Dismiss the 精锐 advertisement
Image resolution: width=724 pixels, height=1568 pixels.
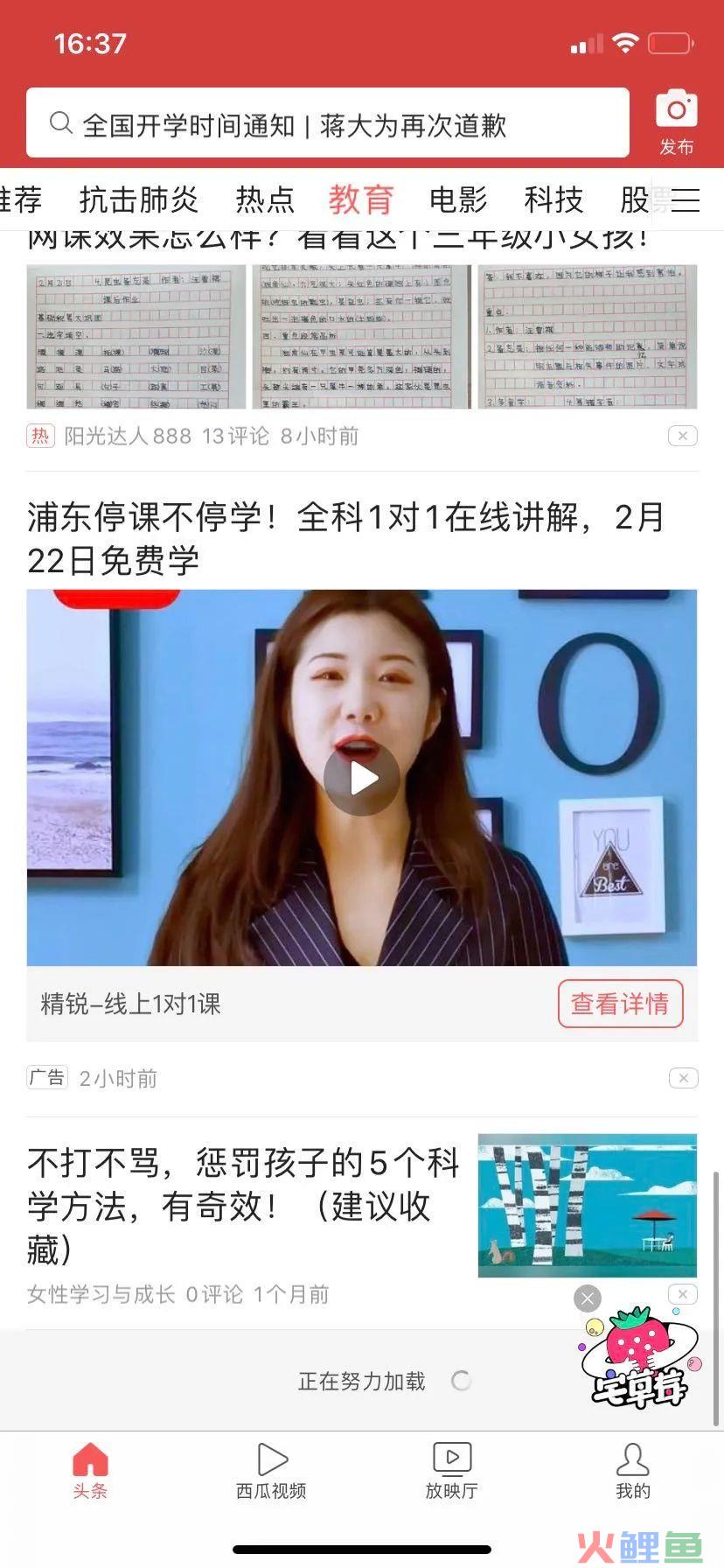[682, 1078]
